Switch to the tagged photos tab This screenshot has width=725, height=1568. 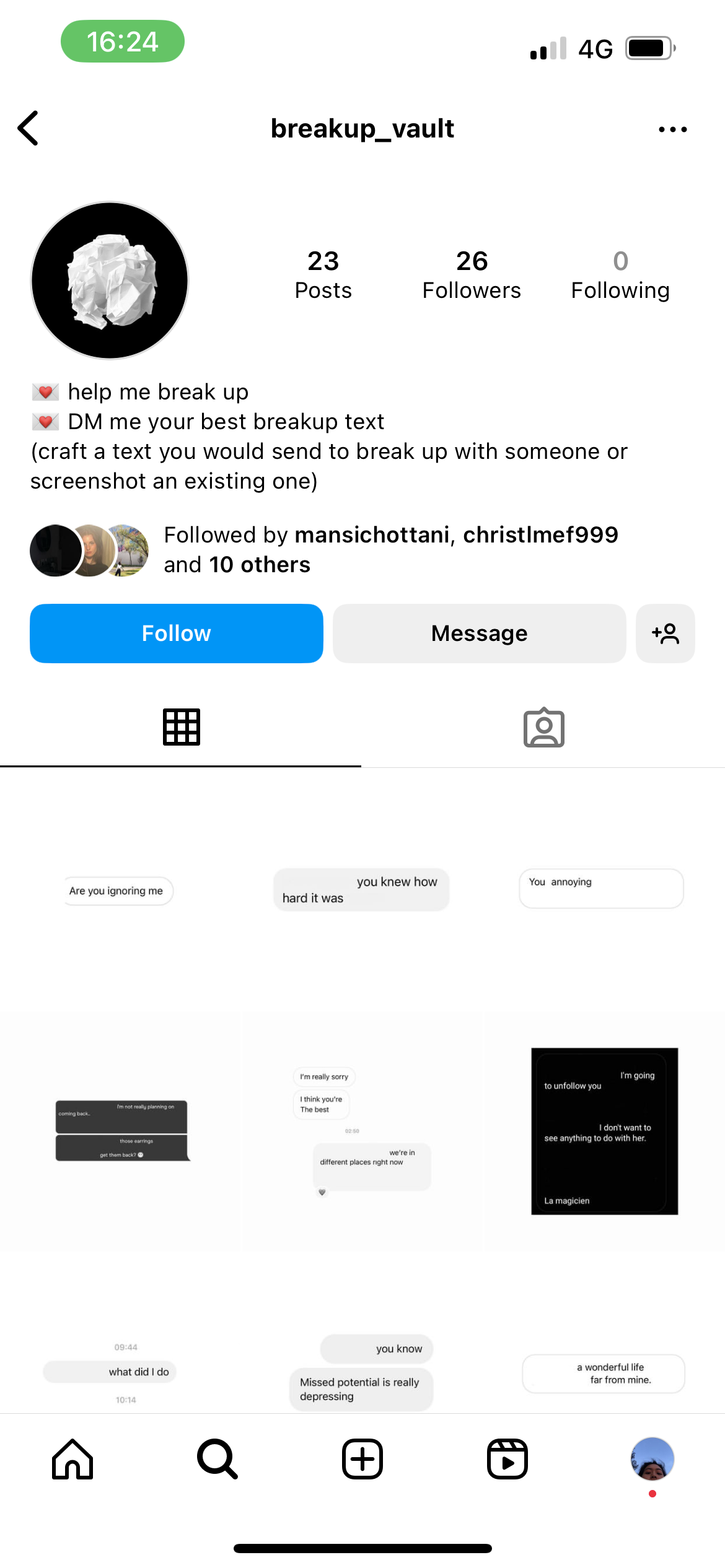tap(543, 727)
